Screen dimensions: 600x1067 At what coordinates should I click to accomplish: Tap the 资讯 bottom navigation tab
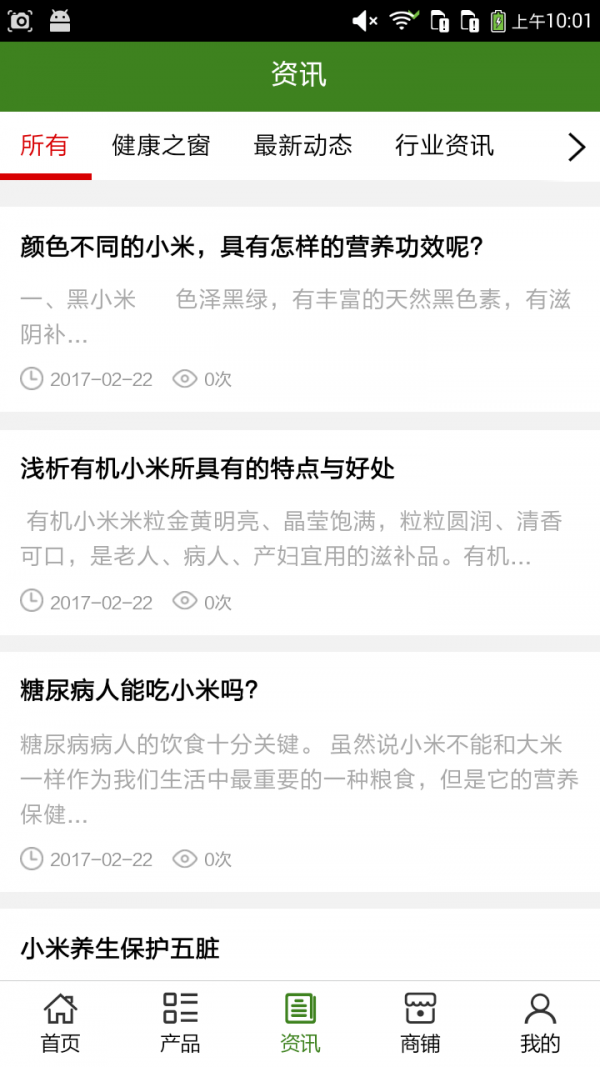300,1023
